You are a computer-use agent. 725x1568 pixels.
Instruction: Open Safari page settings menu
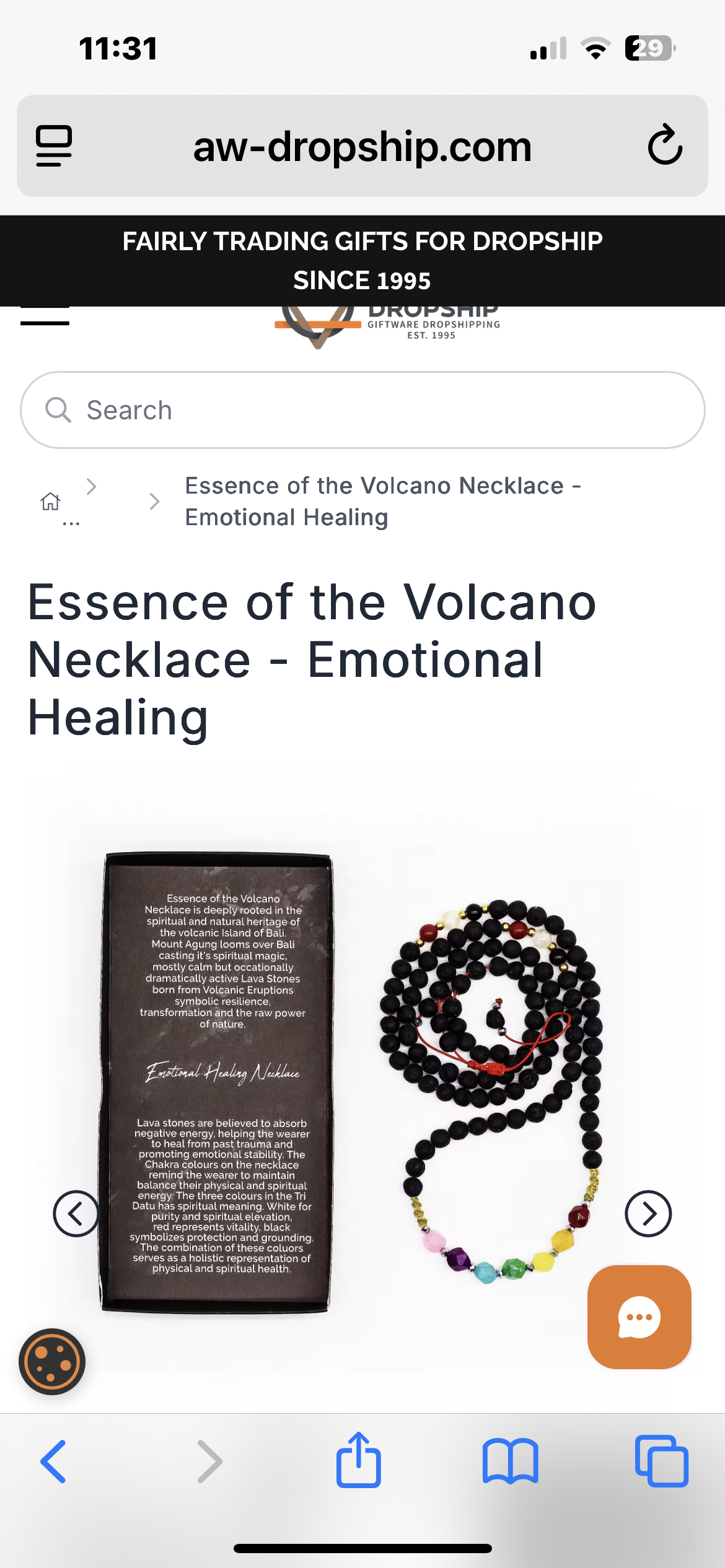pyautogui.click(x=55, y=146)
